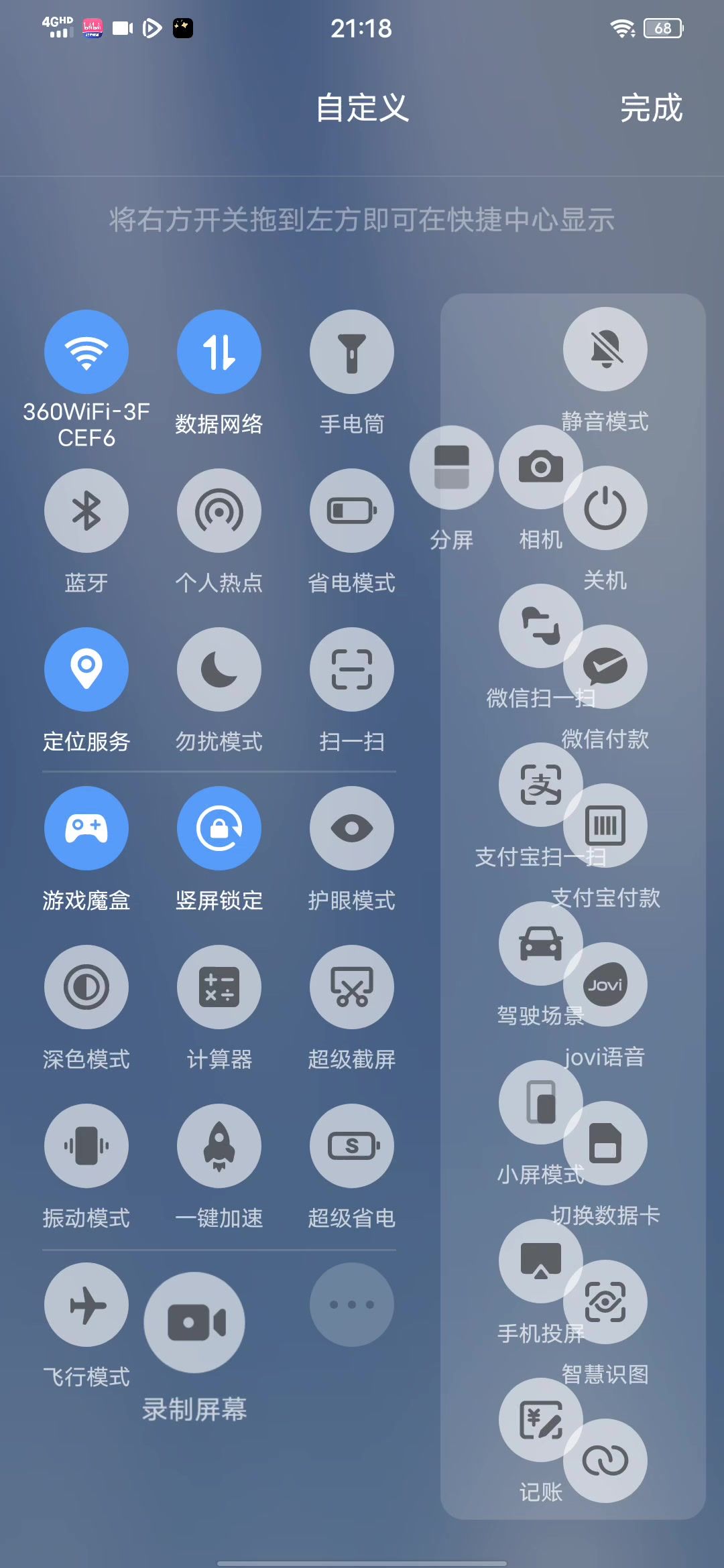Switch on 省电模式
This screenshot has height=1568, width=724.
352,511
